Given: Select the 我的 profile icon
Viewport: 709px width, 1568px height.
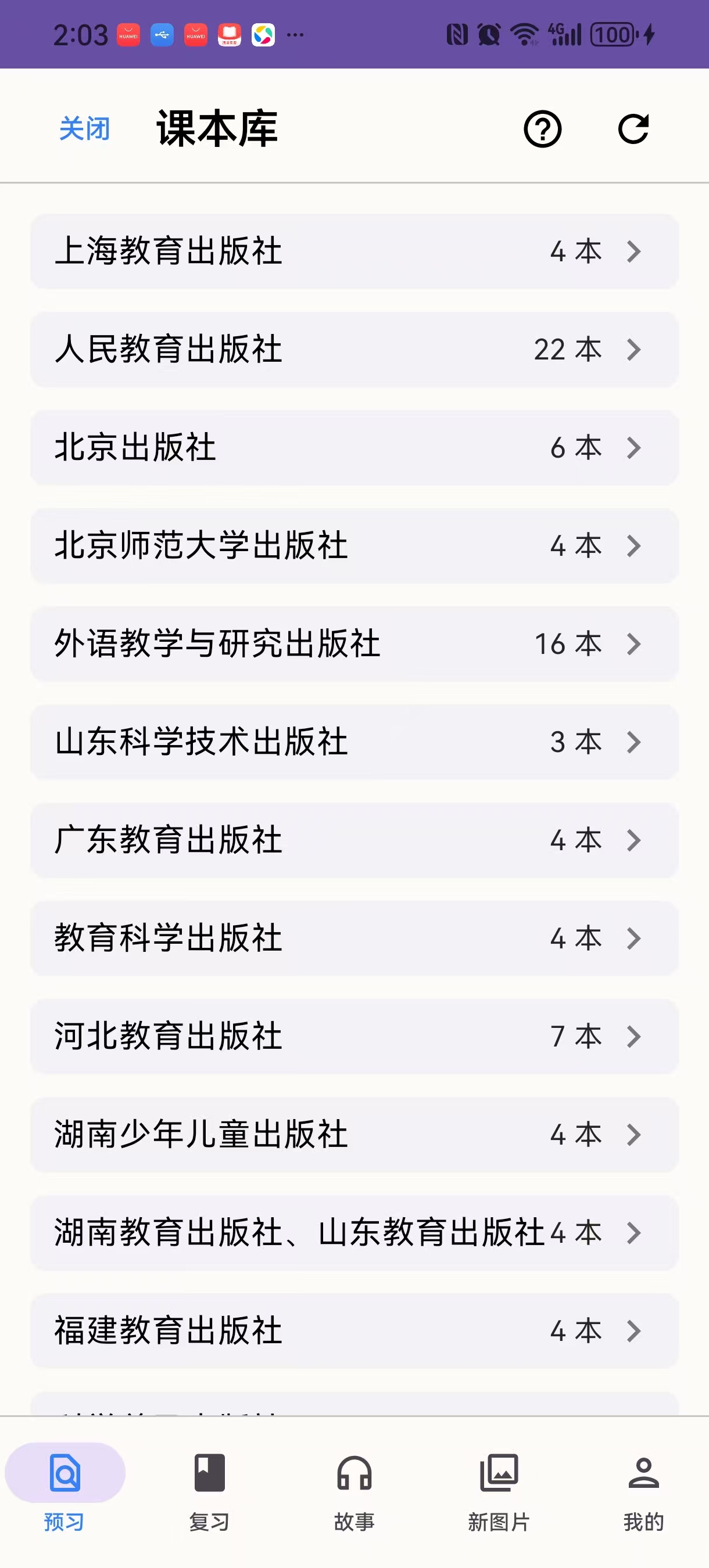Looking at the screenshot, I should click(x=645, y=1473).
